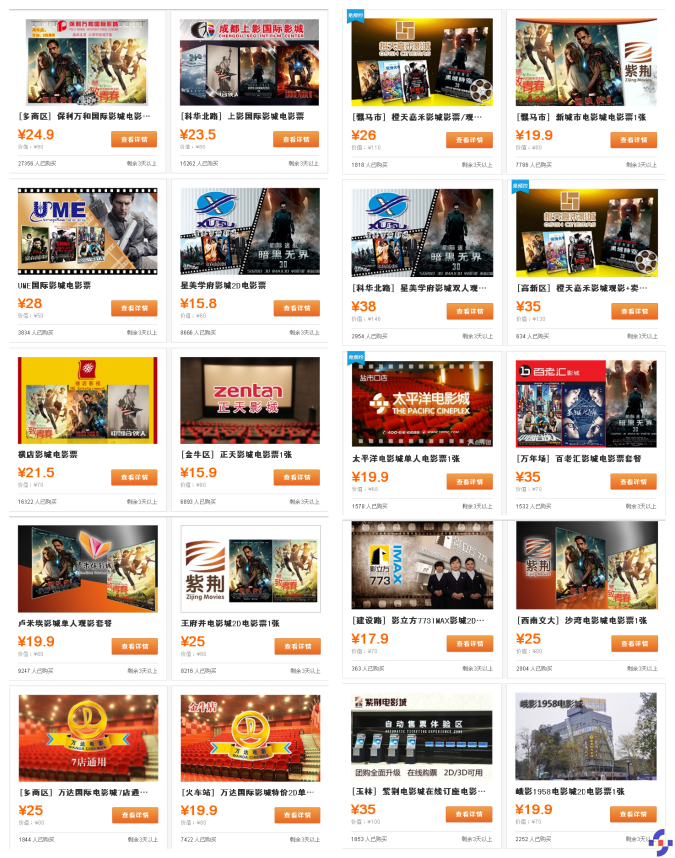Open 高新区 橙天嘉禾影城 ¥35 deal
Image resolution: width=675 pixels, height=858 pixels.
(x=586, y=233)
